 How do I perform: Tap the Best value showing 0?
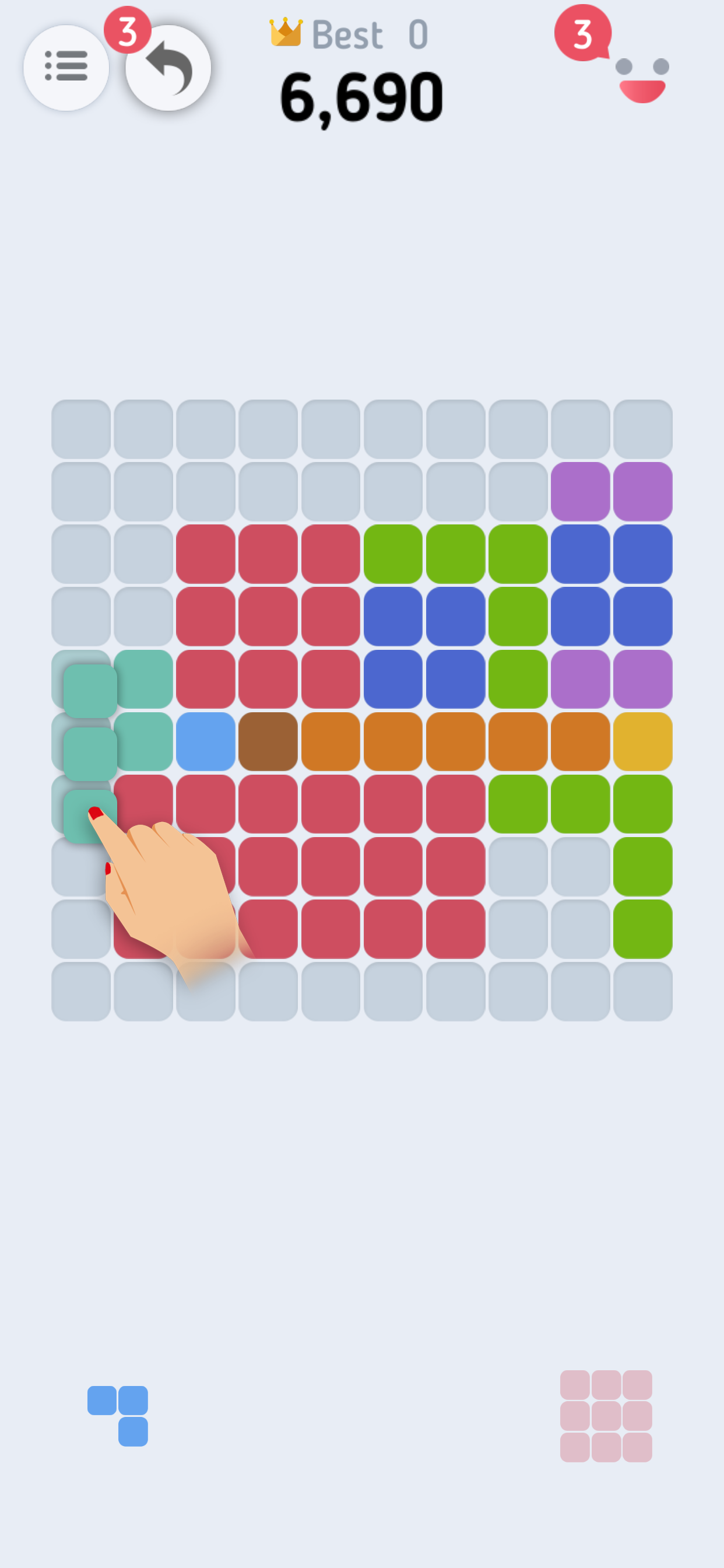point(417,33)
